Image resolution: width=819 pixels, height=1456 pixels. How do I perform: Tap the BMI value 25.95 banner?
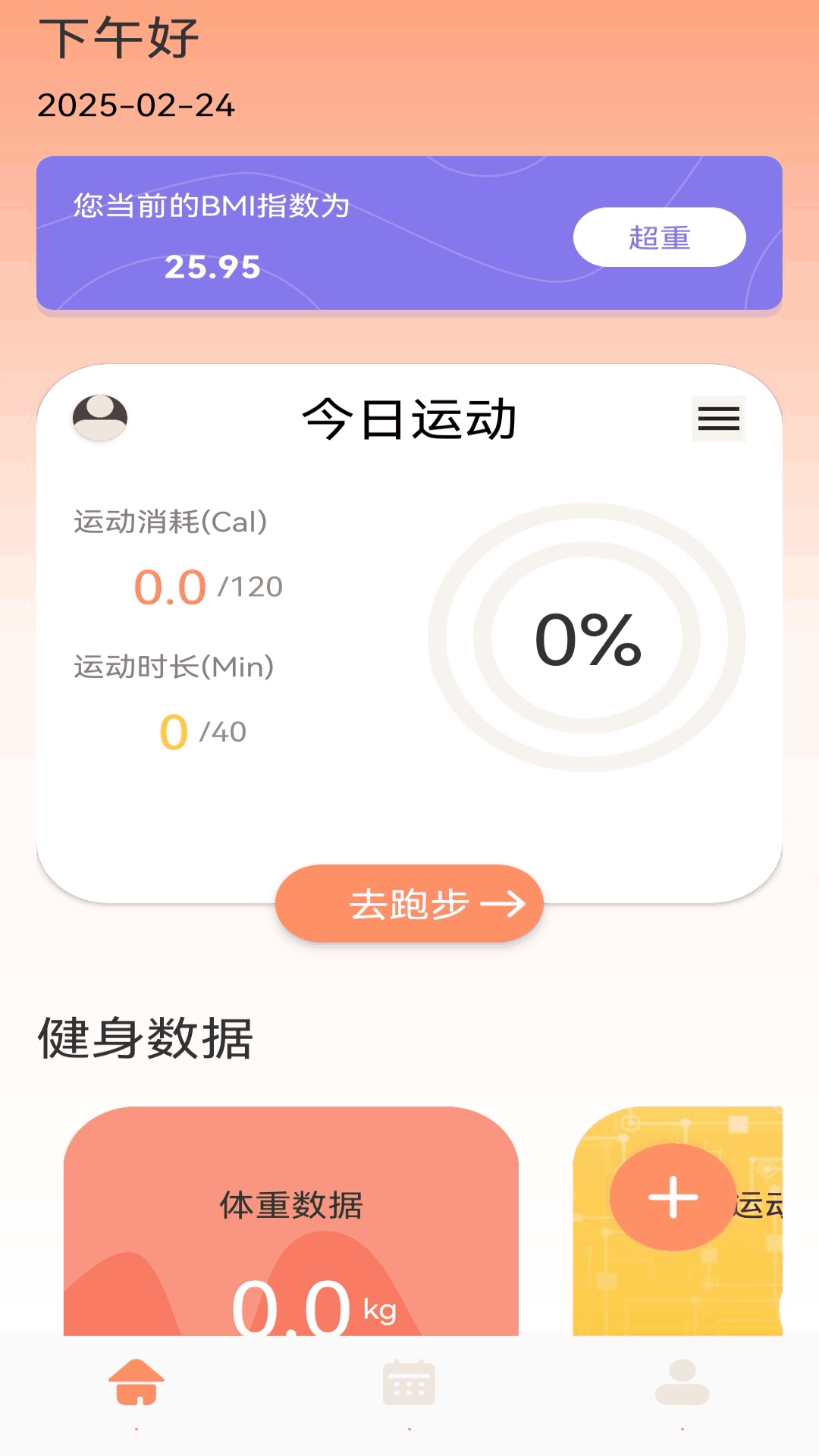[213, 266]
